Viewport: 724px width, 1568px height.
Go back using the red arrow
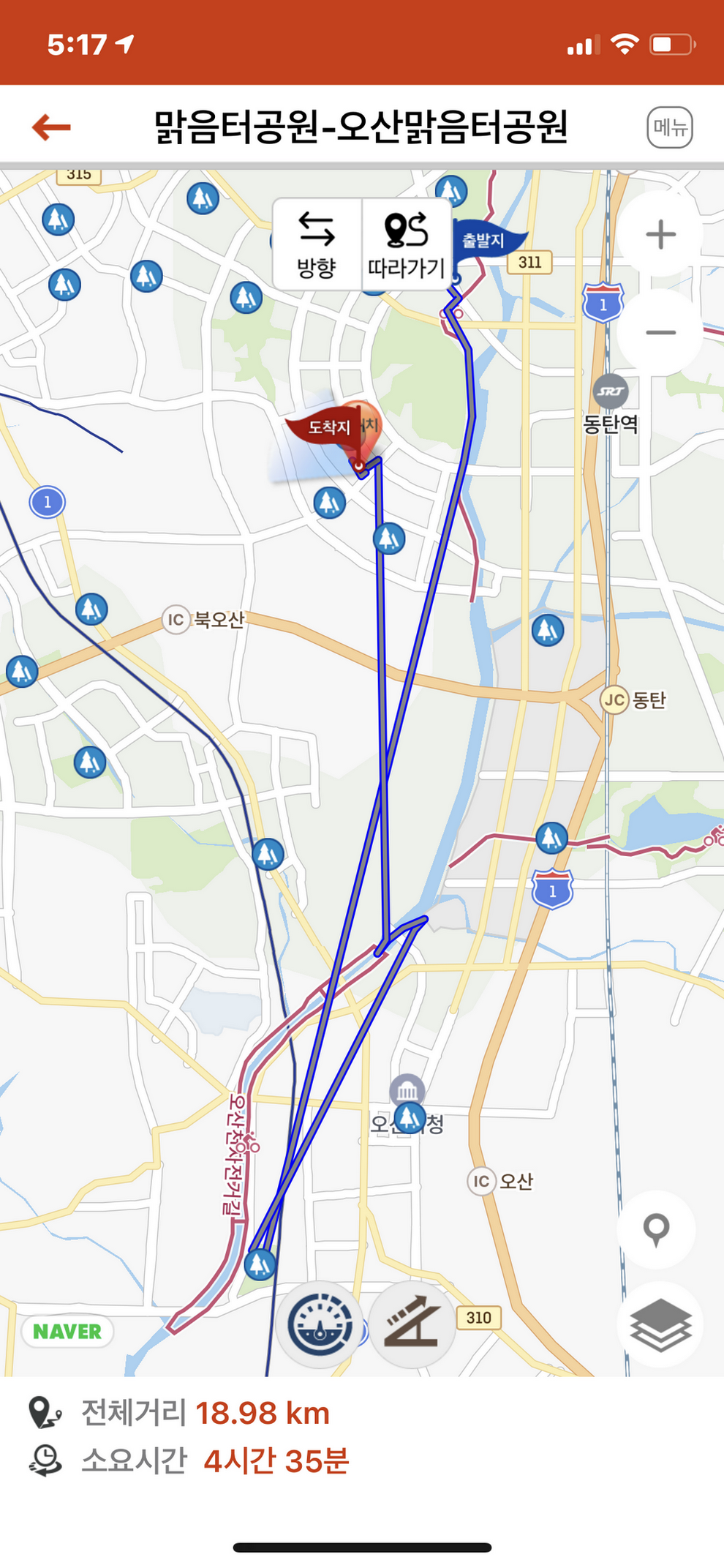(x=51, y=127)
